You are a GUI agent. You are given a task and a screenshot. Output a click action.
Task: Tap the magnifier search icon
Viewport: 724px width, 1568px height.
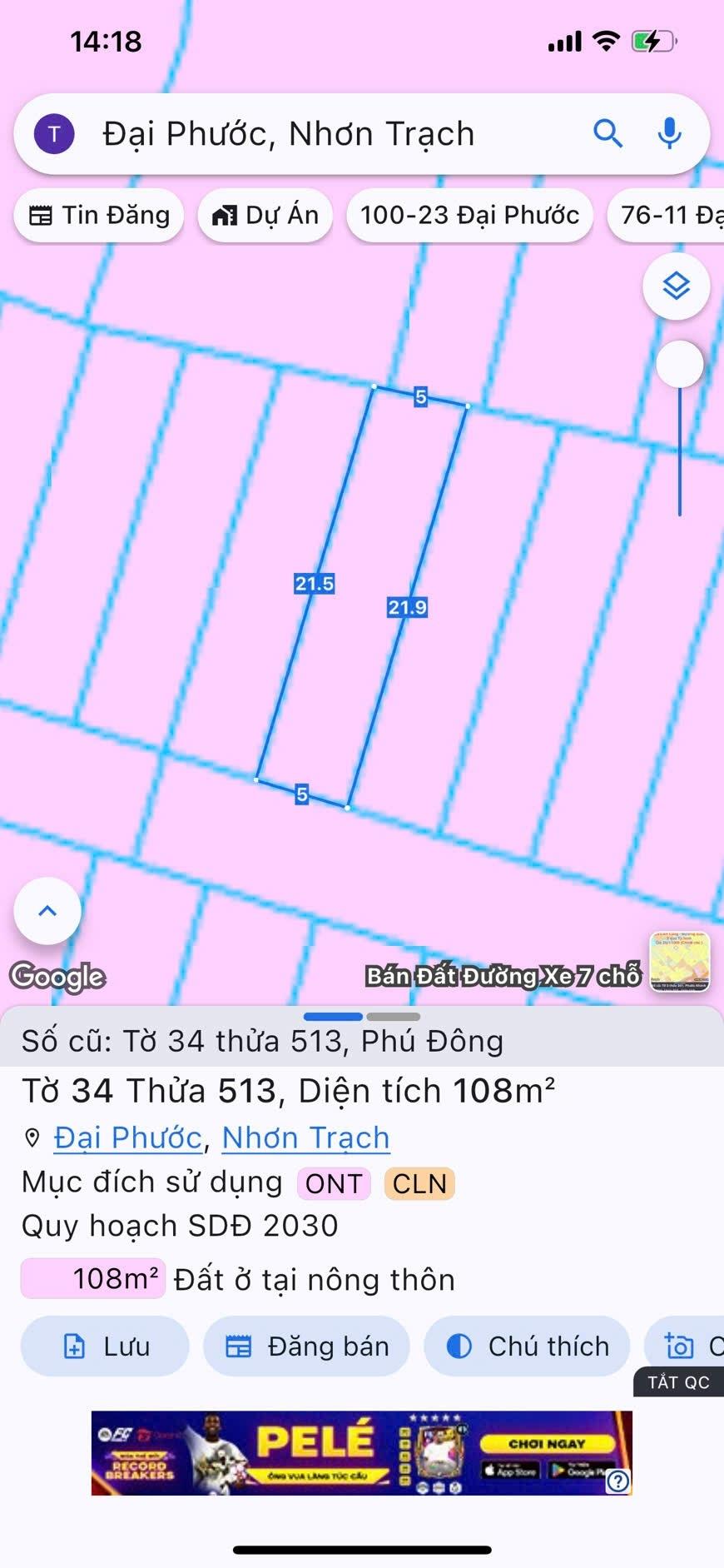[607, 133]
